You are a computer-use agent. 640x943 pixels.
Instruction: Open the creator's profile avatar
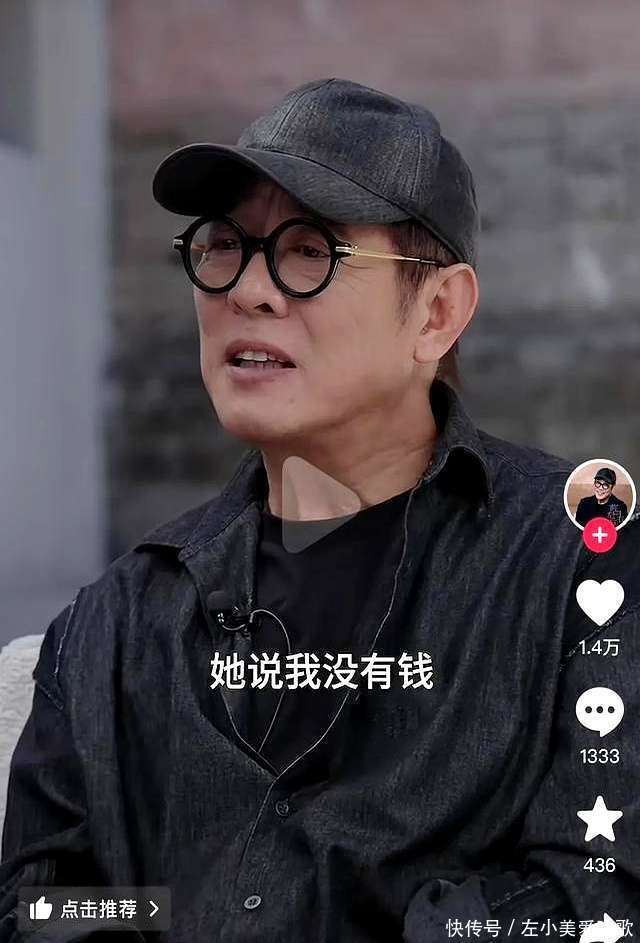(599, 495)
